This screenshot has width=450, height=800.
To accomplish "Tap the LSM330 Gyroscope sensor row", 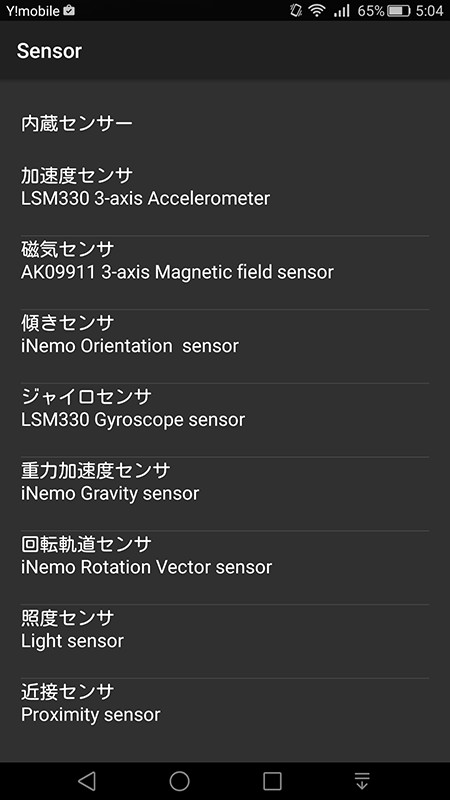I will point(225,420).
